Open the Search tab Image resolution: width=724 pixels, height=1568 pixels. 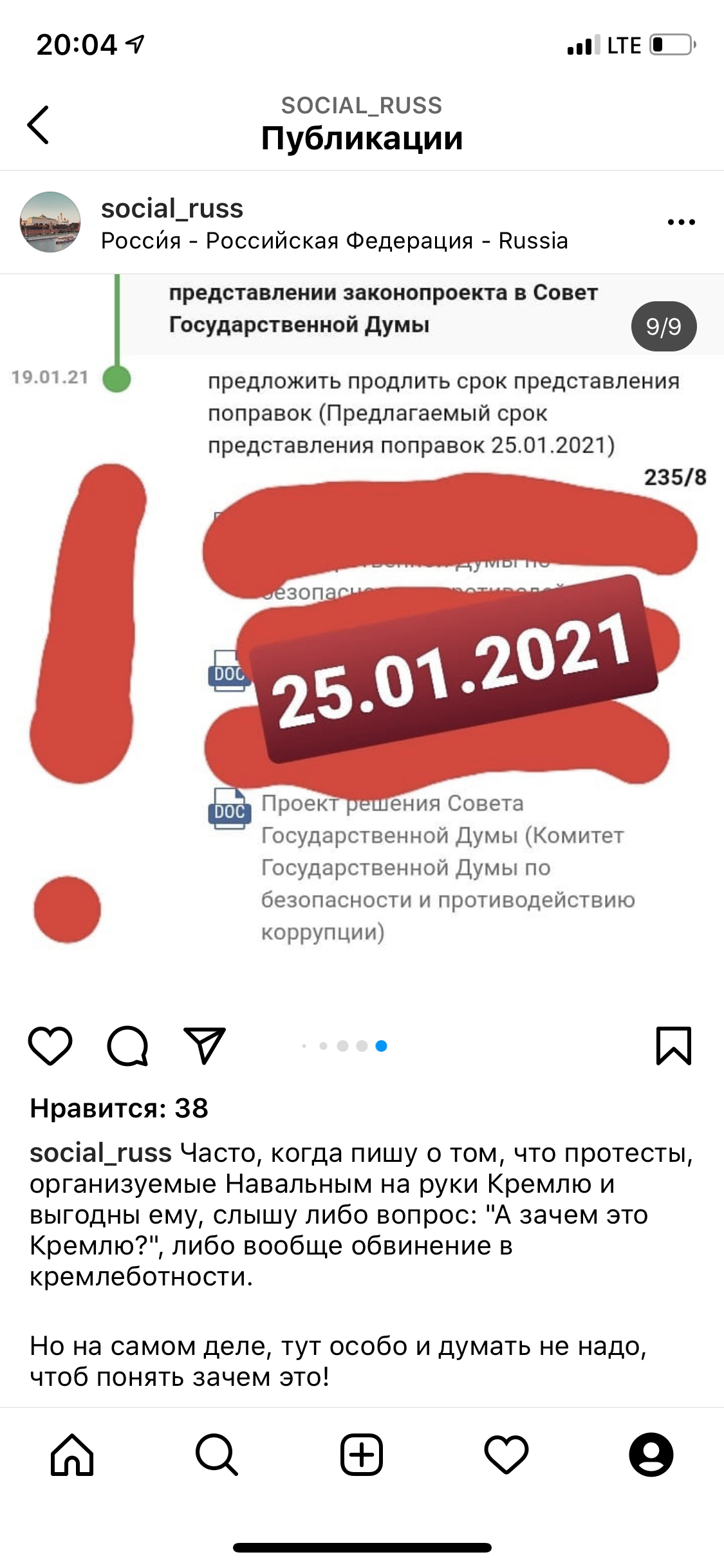(x=217, y=1455)
